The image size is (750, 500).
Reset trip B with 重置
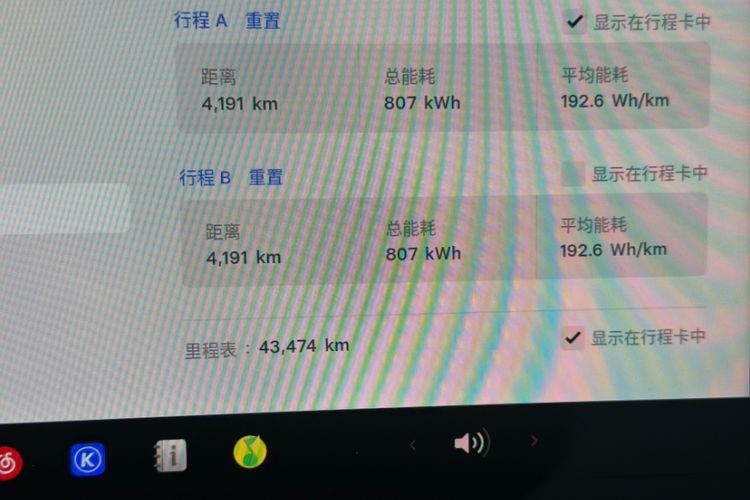click(266, 177)
